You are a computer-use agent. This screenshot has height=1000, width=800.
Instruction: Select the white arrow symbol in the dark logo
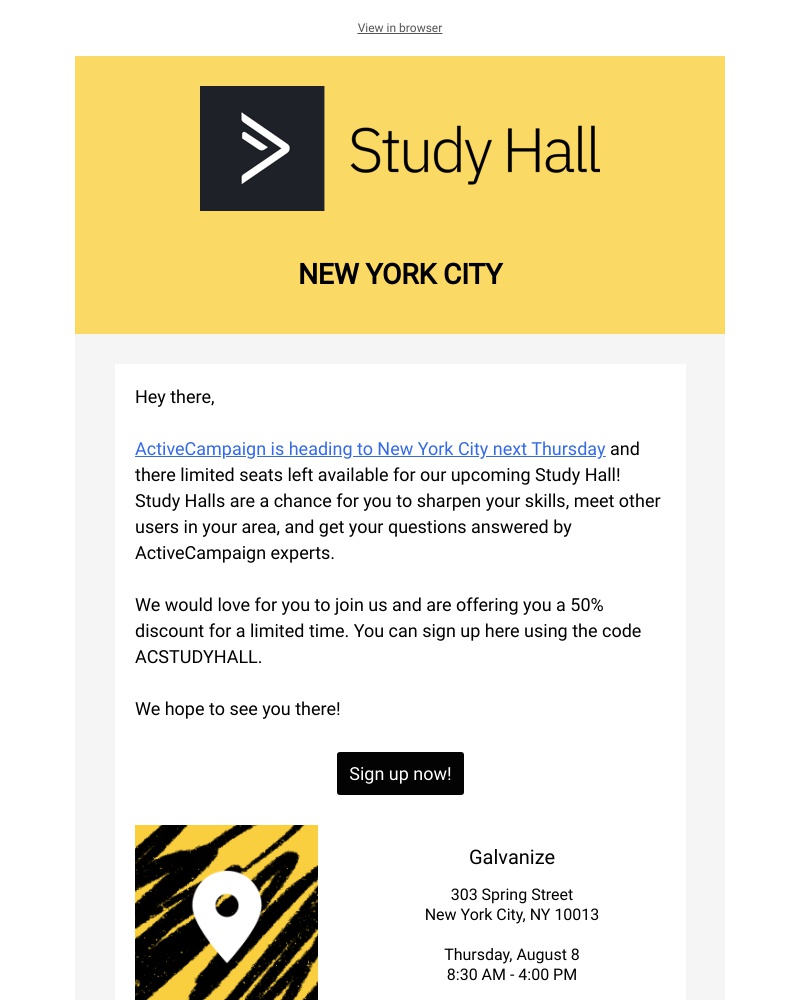[x=262, y=147]
